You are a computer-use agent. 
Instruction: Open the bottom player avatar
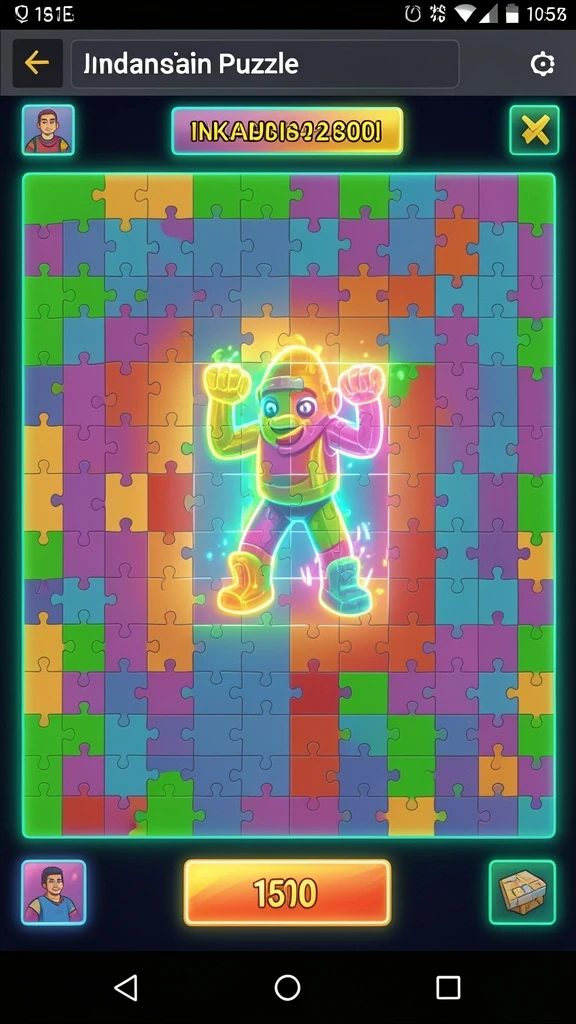point(54,892)
